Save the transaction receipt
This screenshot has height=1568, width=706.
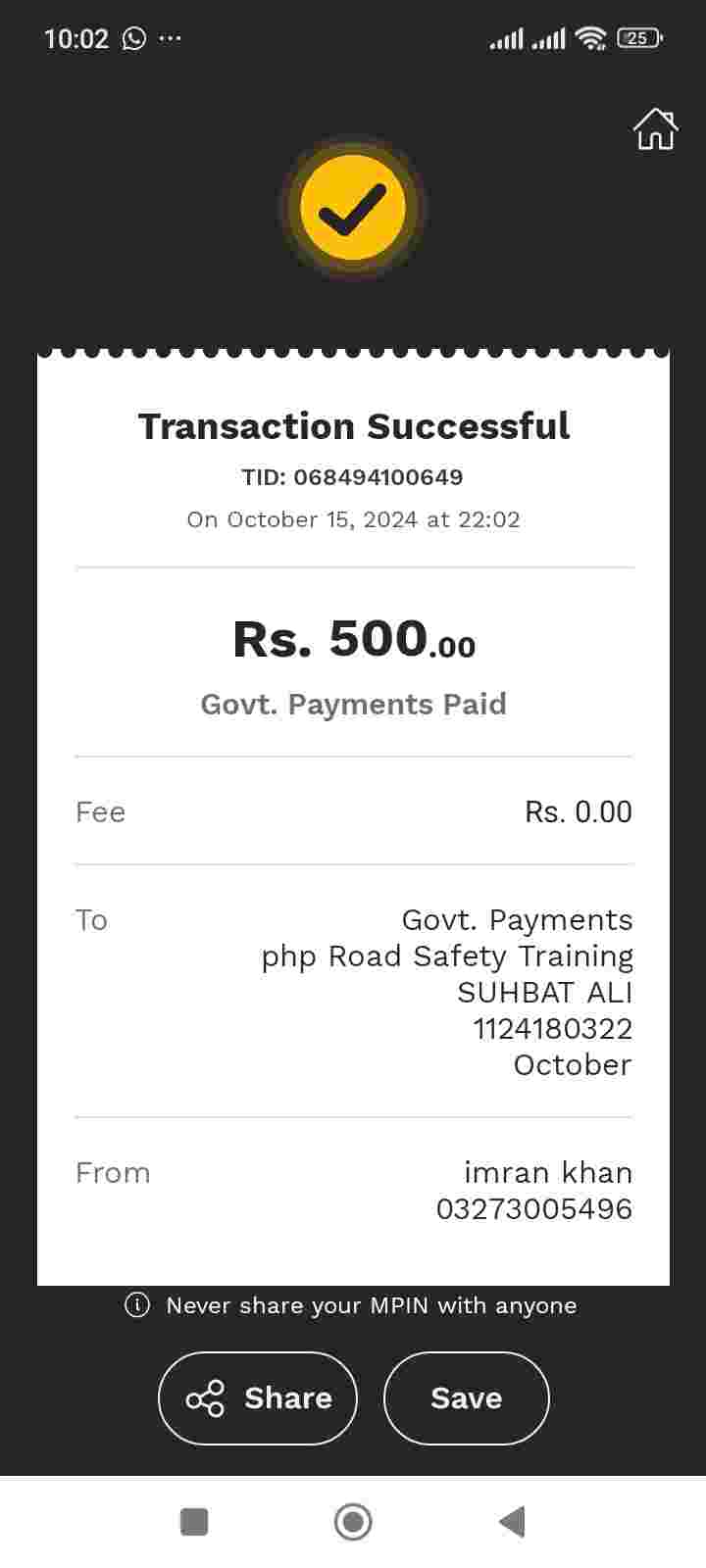(x=466, y=1397)
